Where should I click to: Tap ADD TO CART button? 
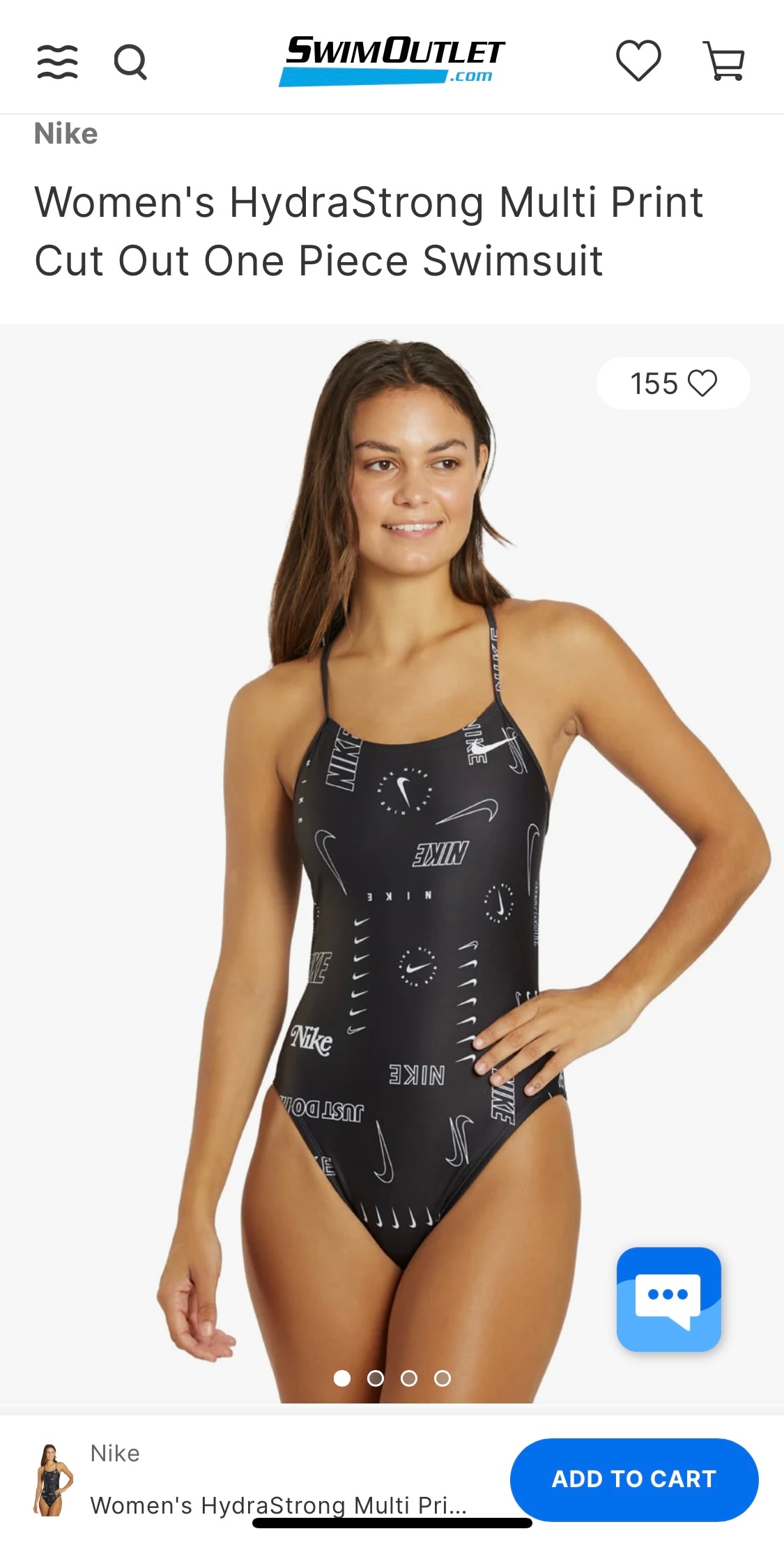pyautogui.click(x=633, y=1479)
